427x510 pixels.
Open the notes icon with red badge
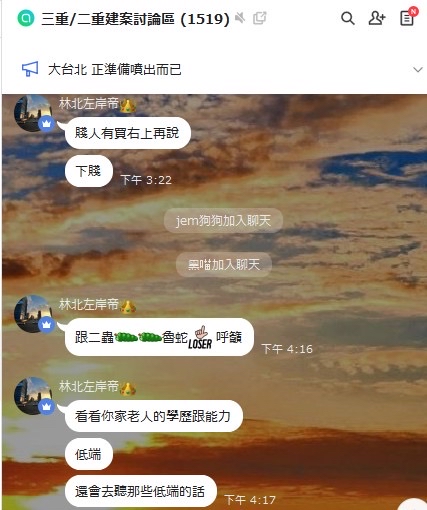point(408,17)
